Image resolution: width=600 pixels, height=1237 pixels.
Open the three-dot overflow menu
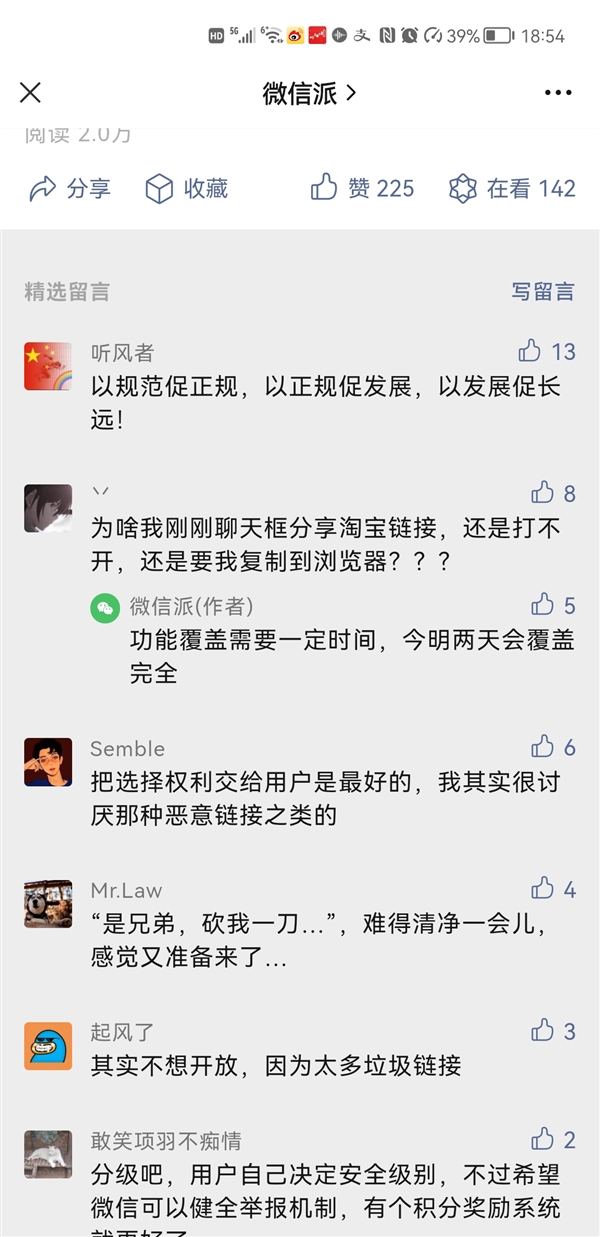pos(558,93)
